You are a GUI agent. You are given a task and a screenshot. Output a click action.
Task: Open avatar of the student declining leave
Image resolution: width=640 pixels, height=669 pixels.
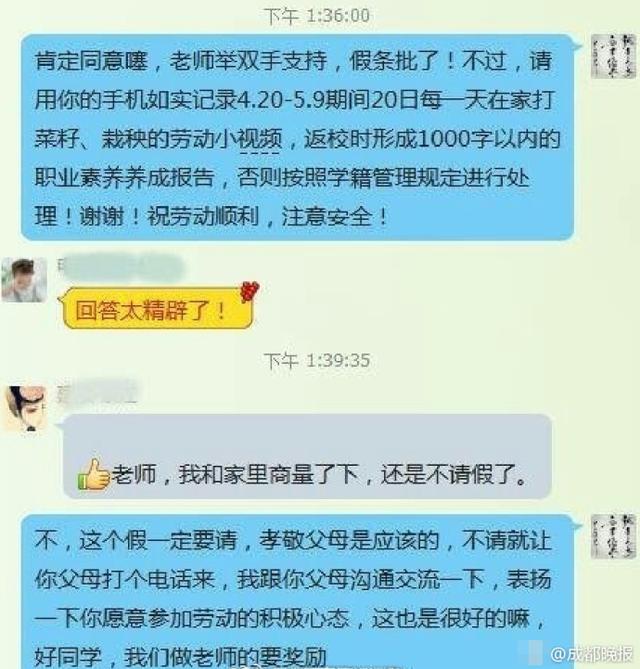(24, 407)
